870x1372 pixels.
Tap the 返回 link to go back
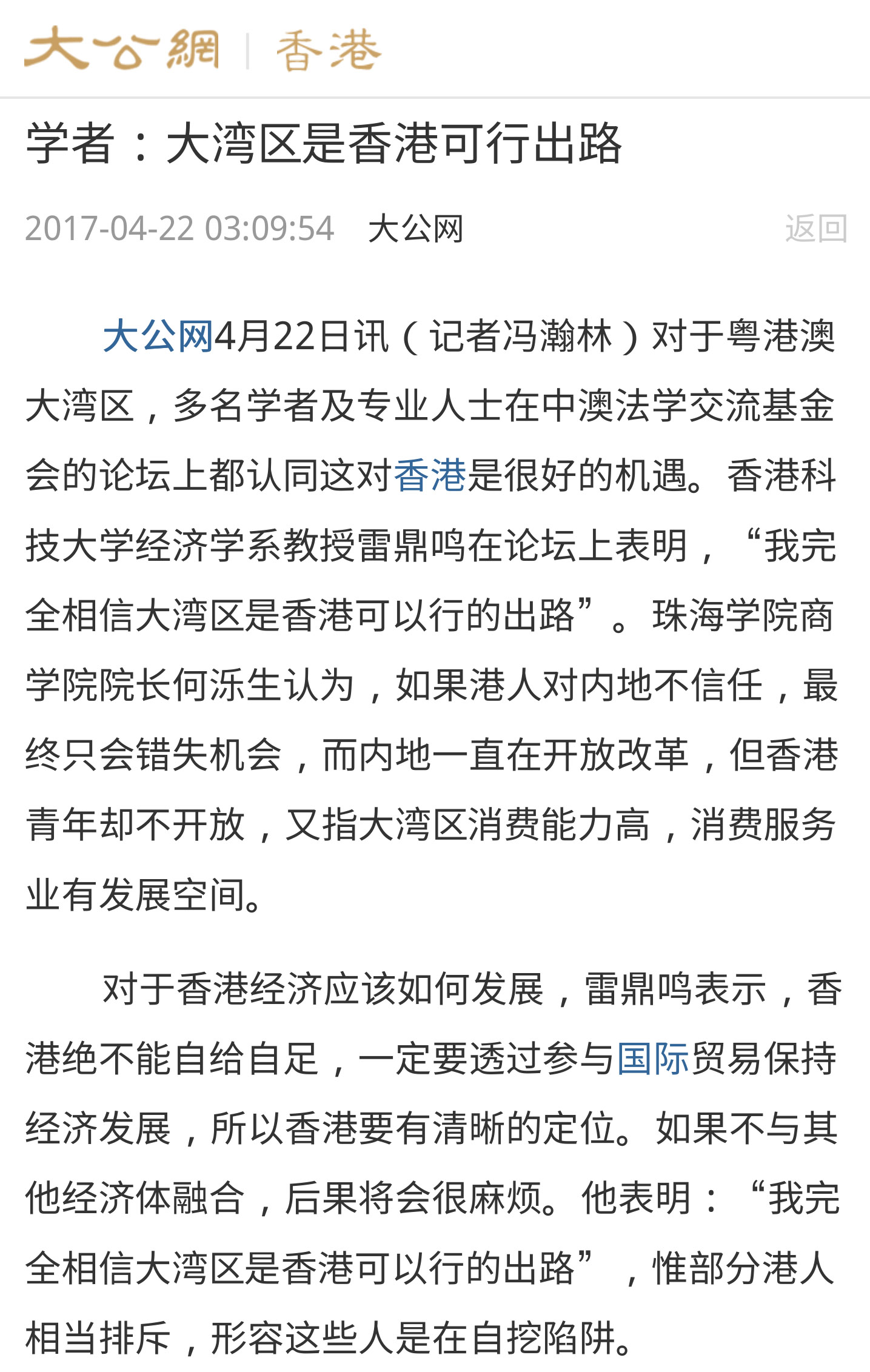815,229
